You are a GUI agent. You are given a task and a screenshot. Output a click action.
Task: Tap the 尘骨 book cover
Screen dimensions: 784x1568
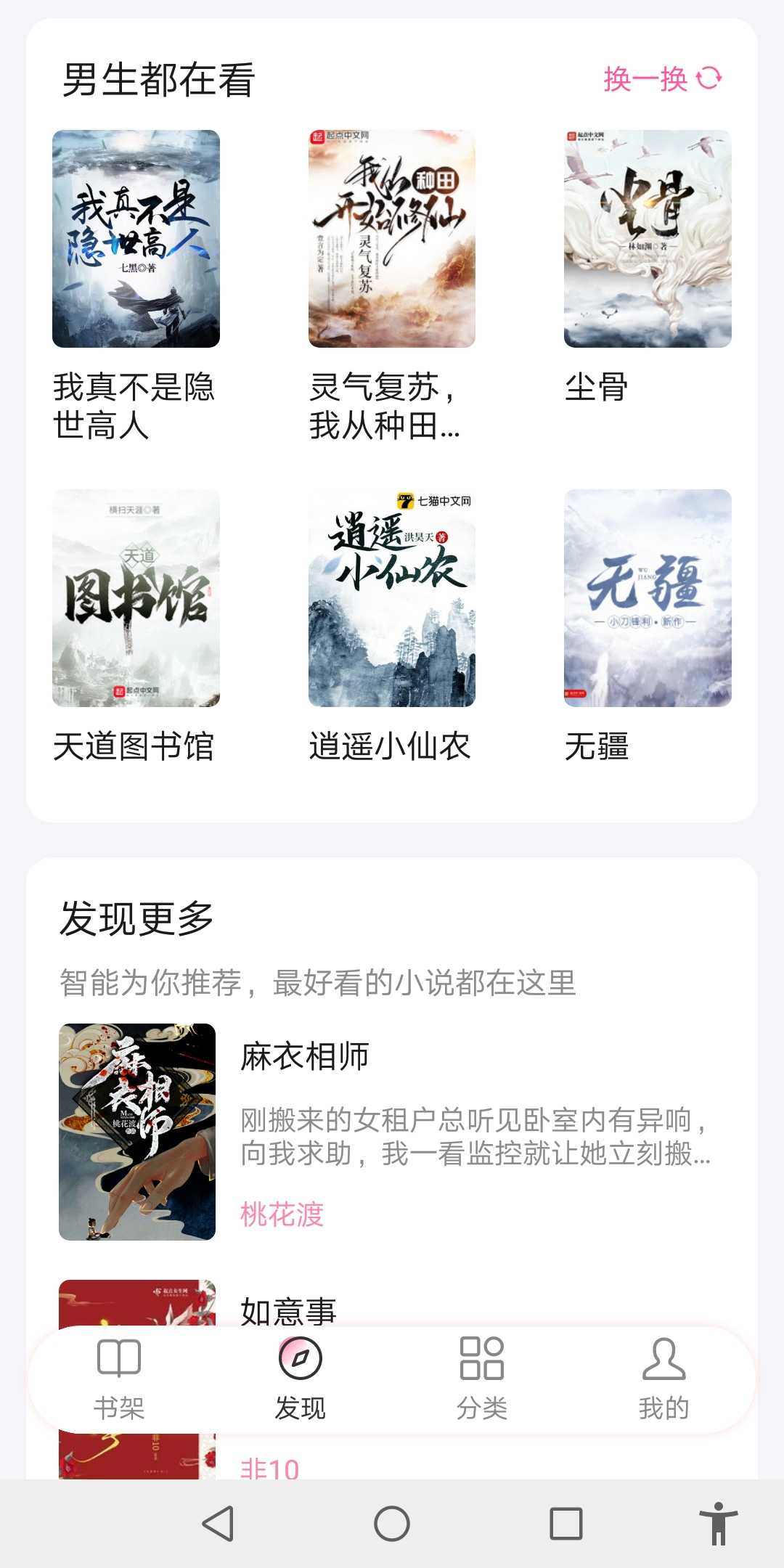click(x=648, y=240)
